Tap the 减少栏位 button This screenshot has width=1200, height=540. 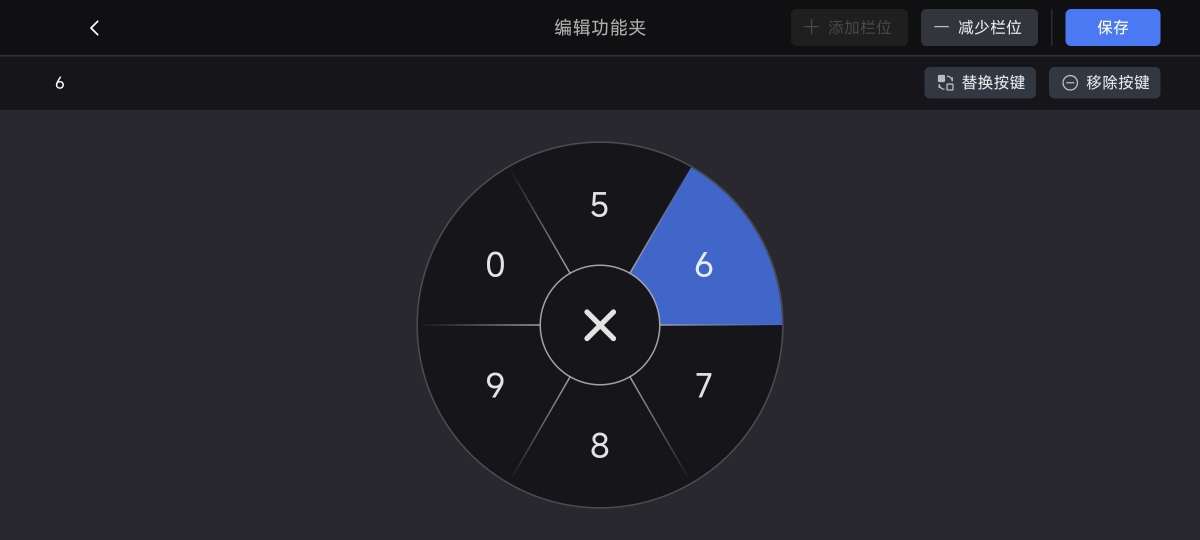click(978, 28)
